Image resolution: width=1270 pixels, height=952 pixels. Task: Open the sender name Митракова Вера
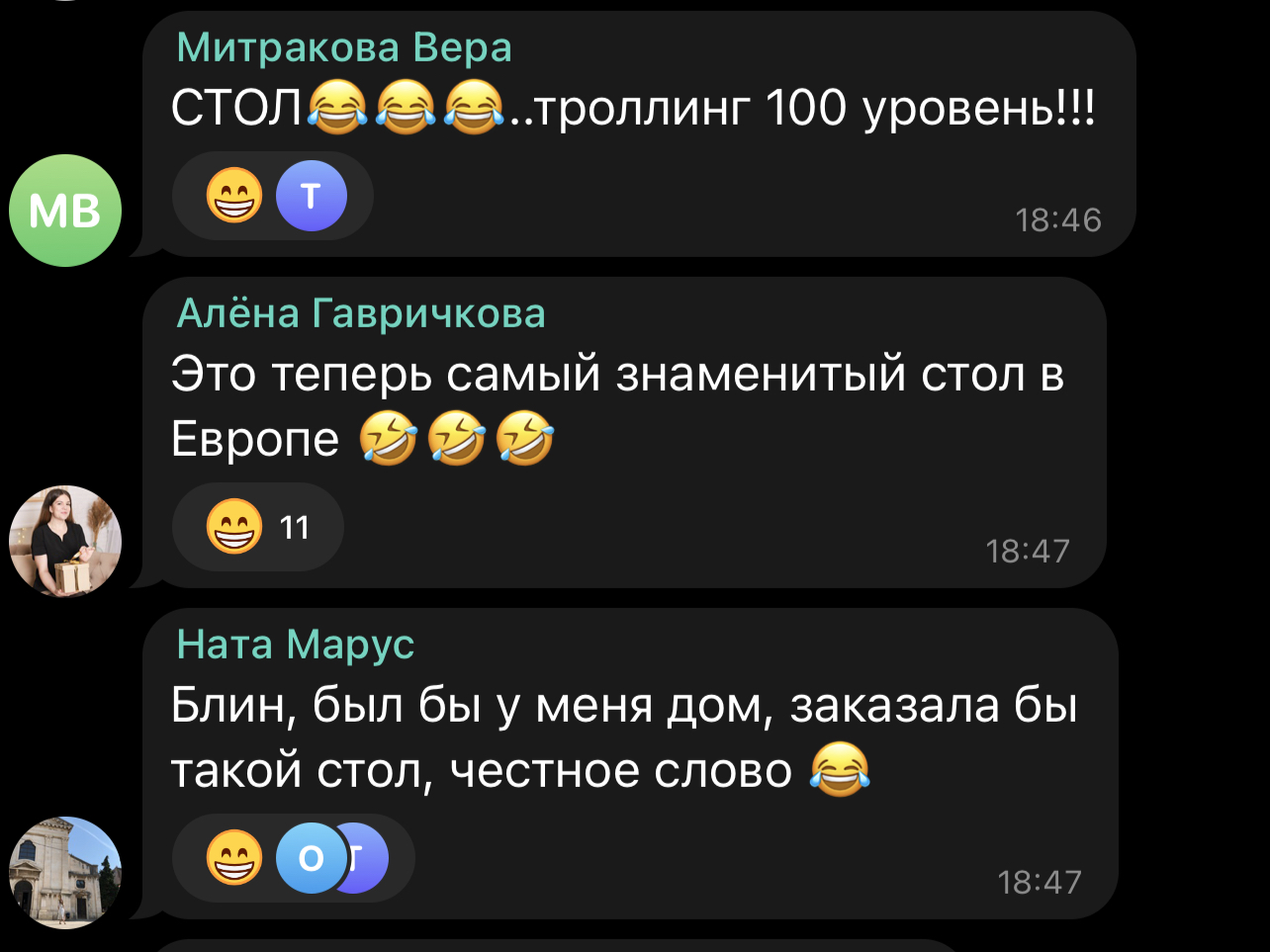click(x=344, y=47)
